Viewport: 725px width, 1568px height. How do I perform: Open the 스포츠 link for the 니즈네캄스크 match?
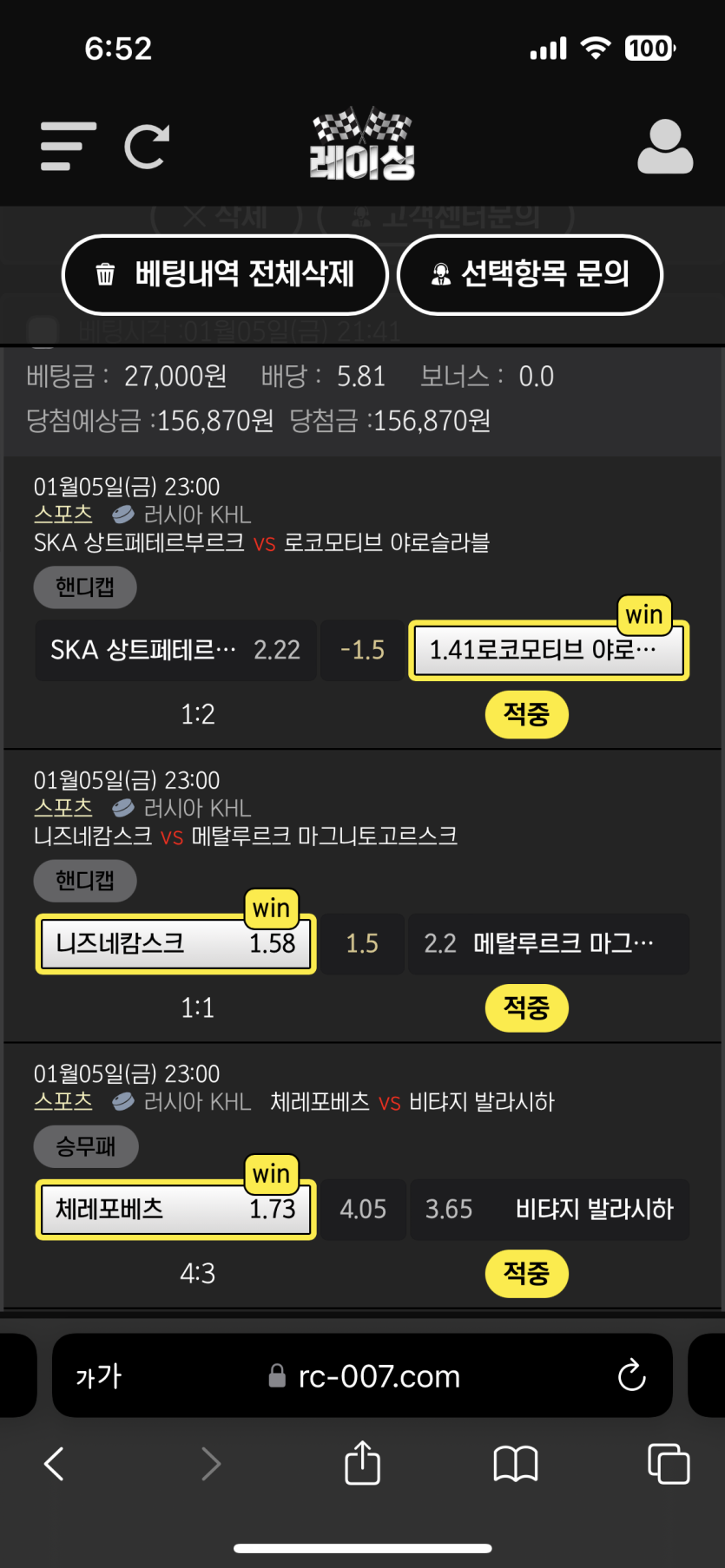click(x=63, y=808)
